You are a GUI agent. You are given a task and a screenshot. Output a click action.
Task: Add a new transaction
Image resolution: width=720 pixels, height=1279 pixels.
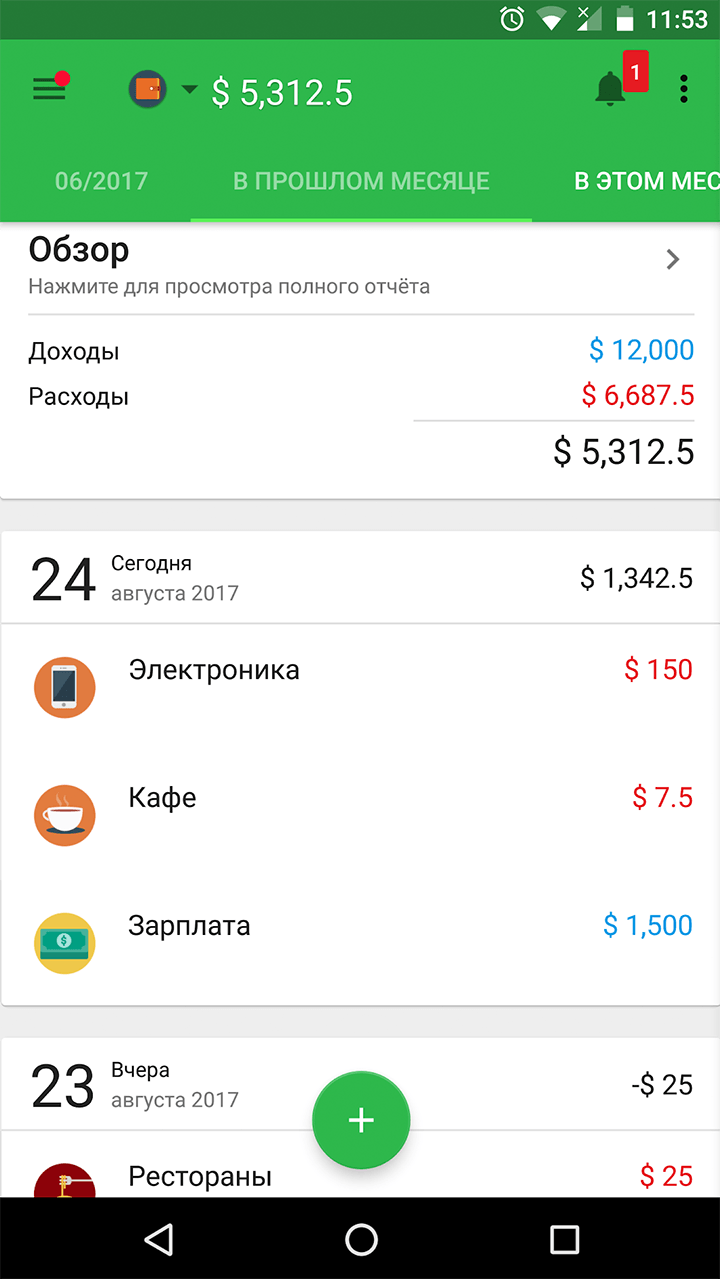coord(361,1120)
